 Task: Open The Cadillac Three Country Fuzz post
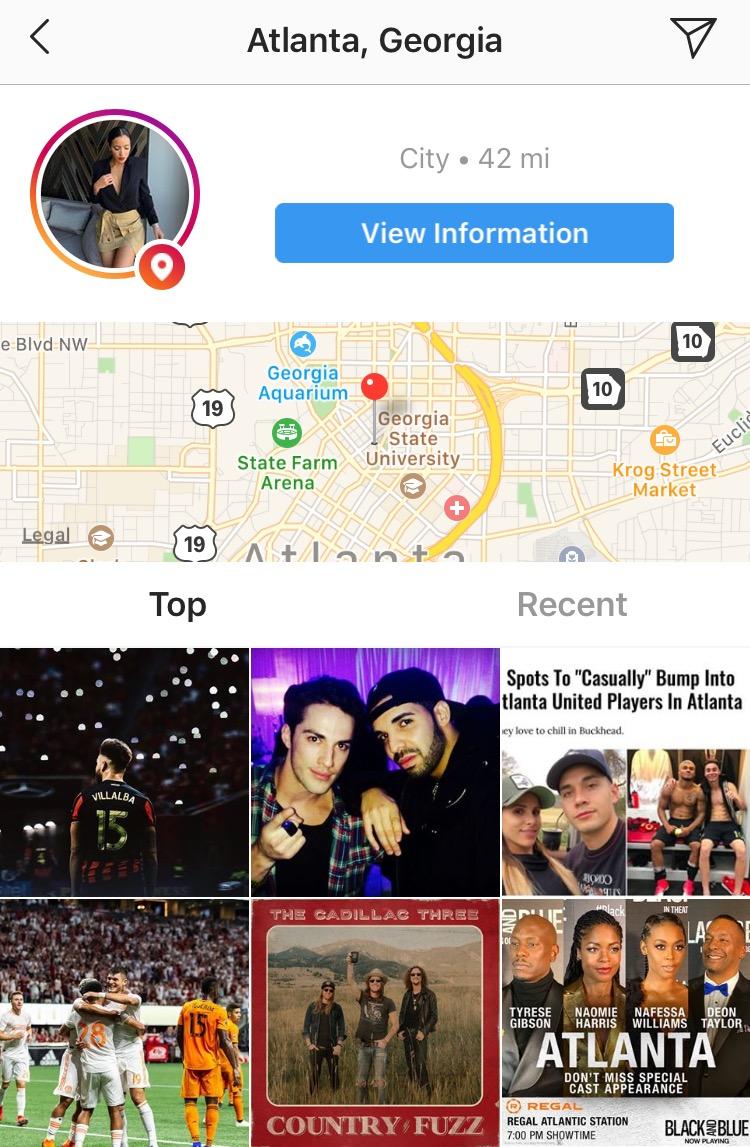click(375, 1022)
